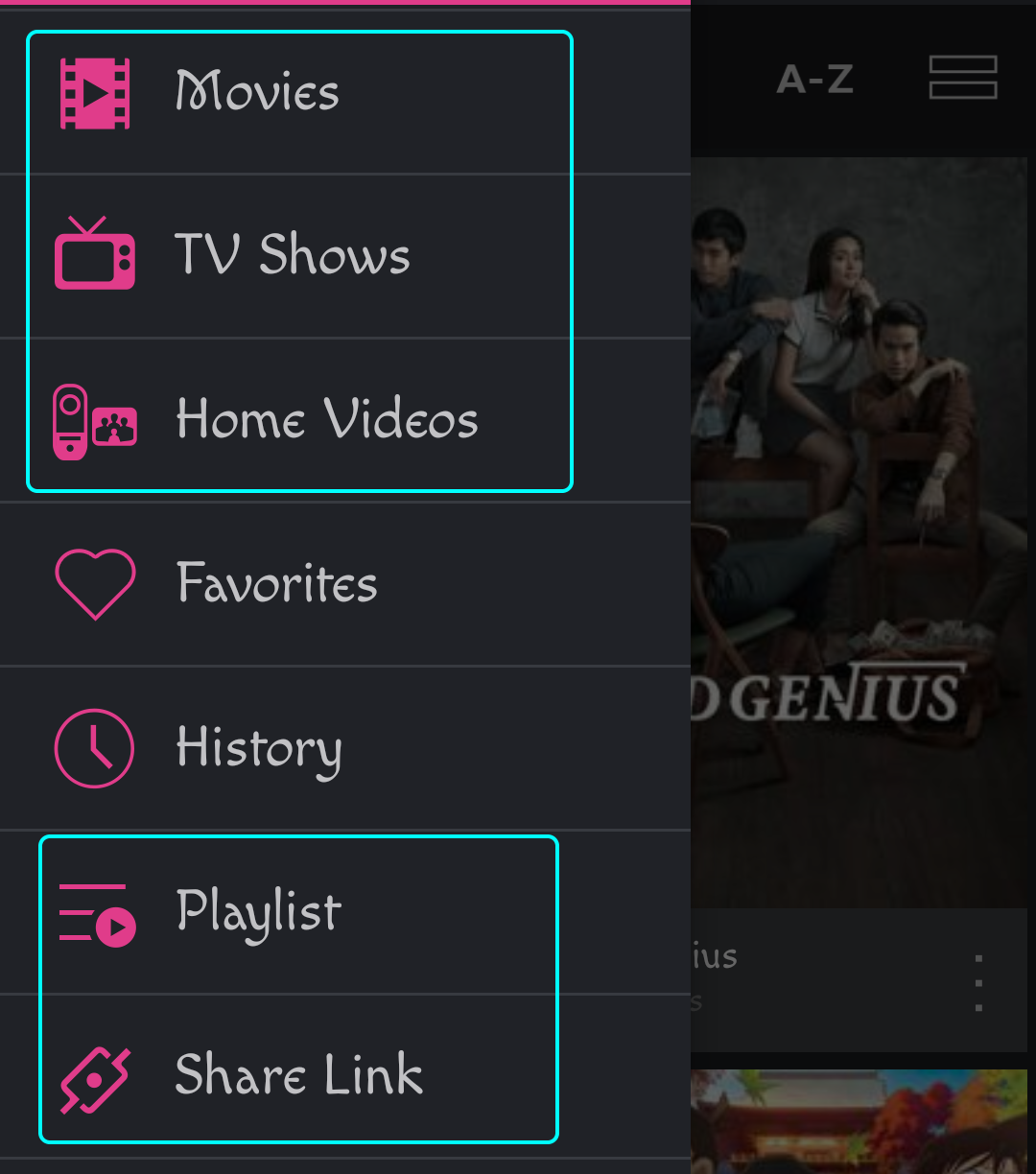The width and height of the screenshot is (1036, 1174).
Task: Open watch History
Action: (259, 748)
